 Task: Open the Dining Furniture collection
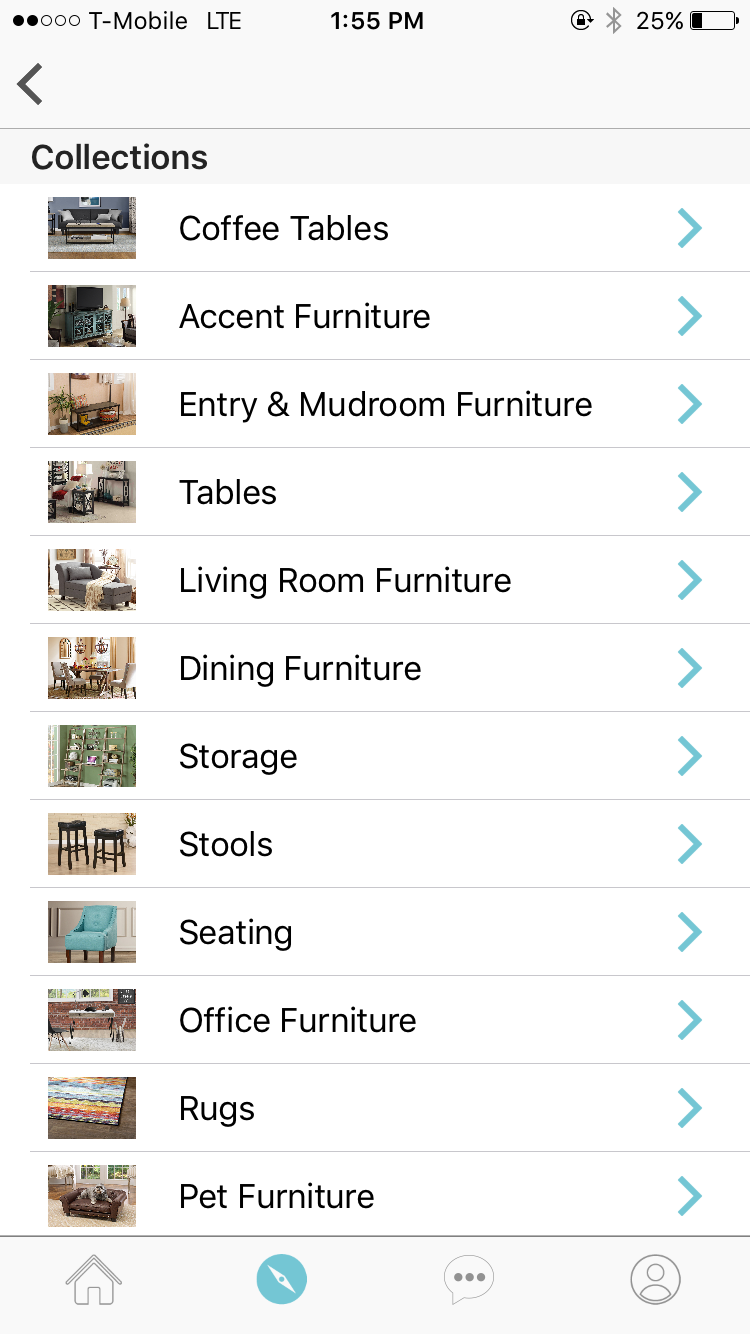coord(300,668)
